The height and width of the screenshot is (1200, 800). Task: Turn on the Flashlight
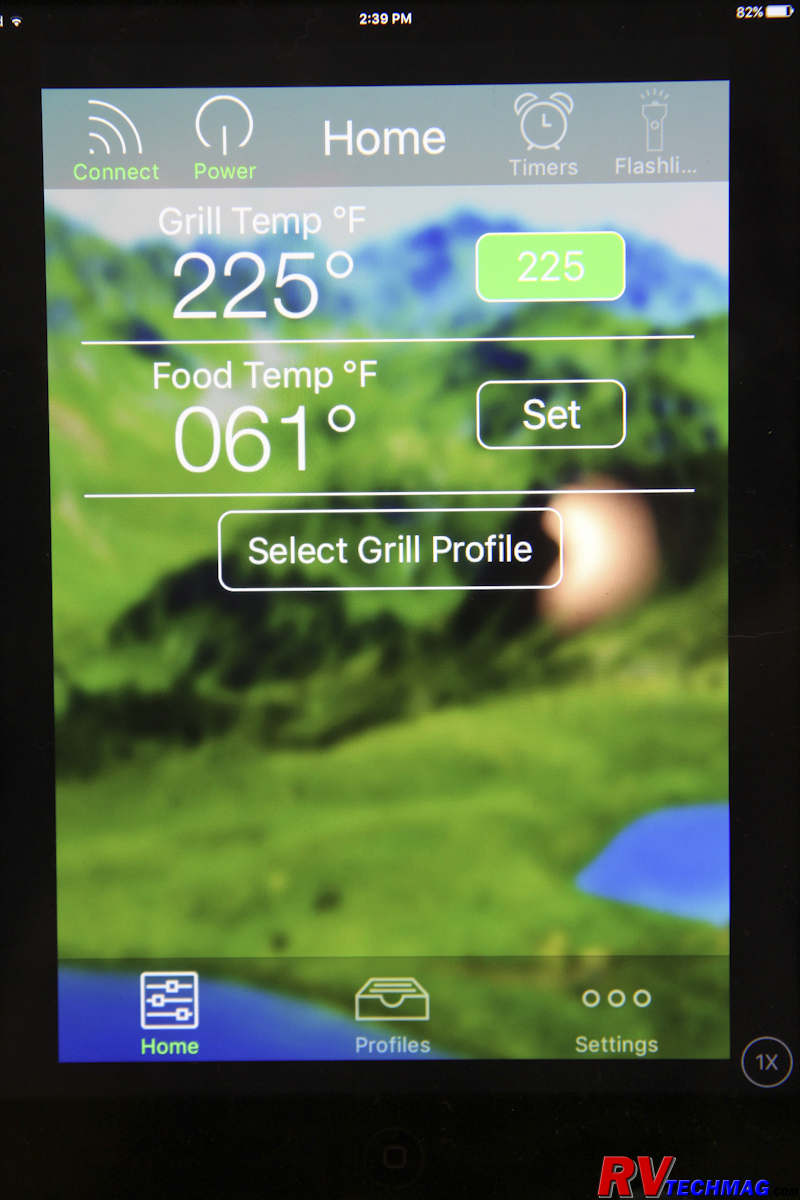coord(655,136)
